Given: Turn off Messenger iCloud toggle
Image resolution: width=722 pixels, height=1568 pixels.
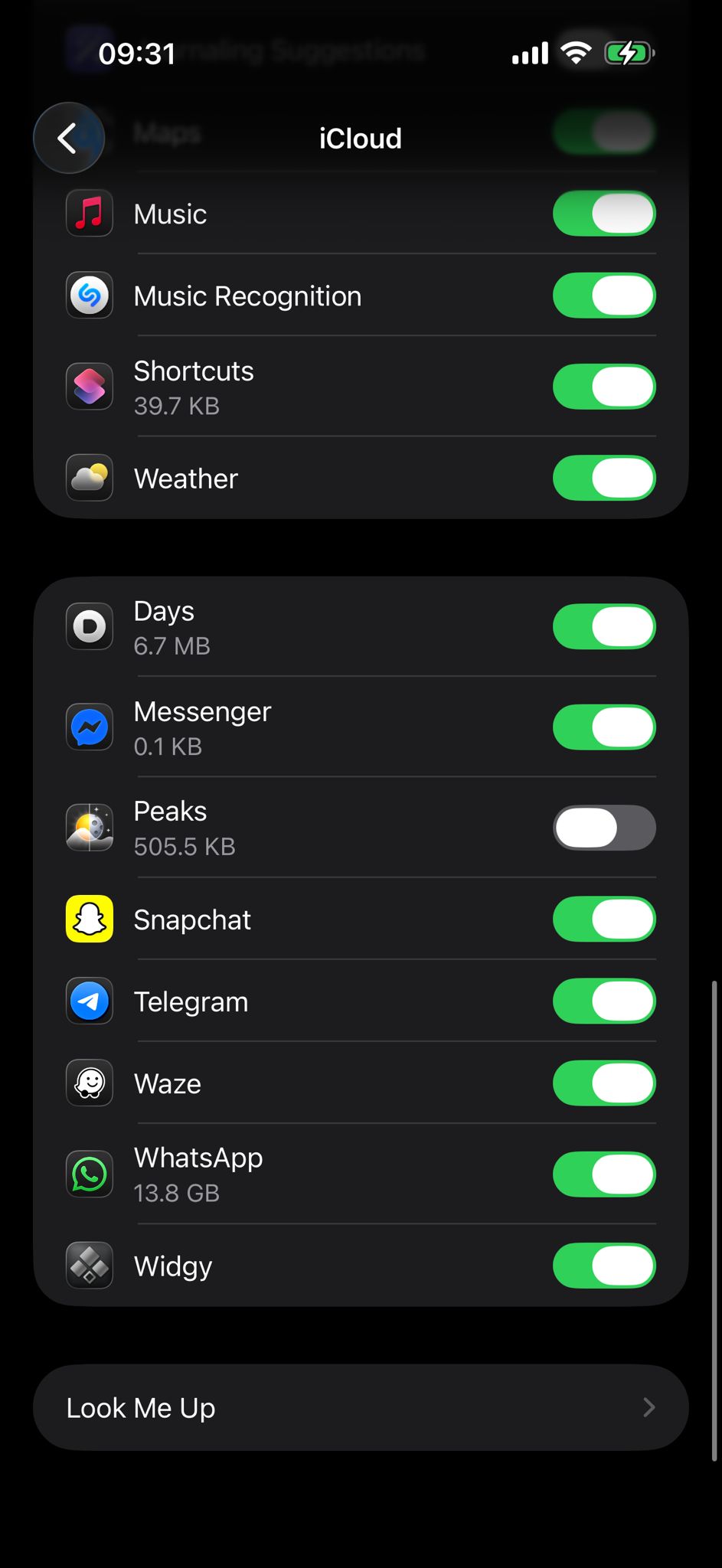Looking at the screenshot, I should pyautogui.click(x=603, y=727).
